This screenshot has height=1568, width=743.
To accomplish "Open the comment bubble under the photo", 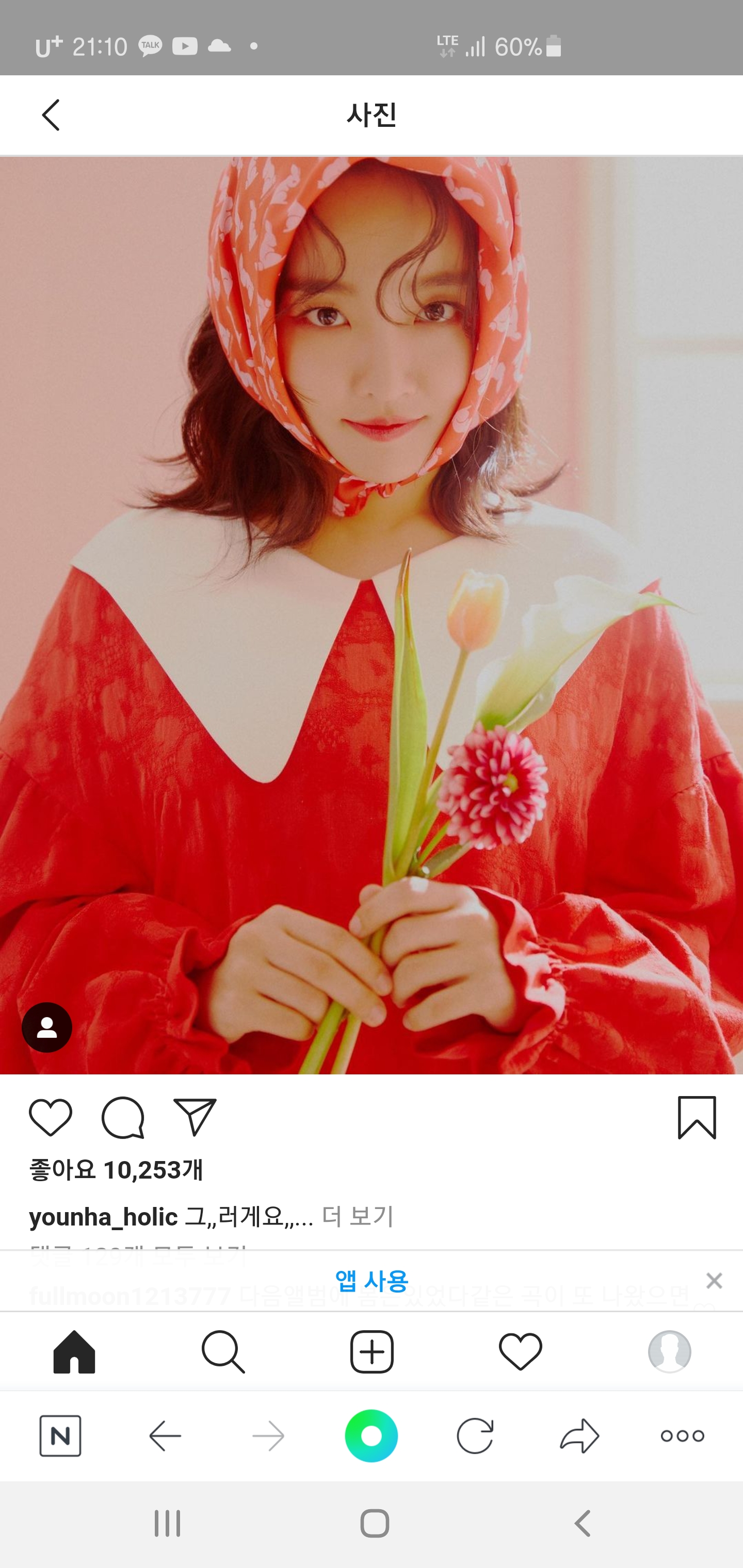I will click(123, 1118).
